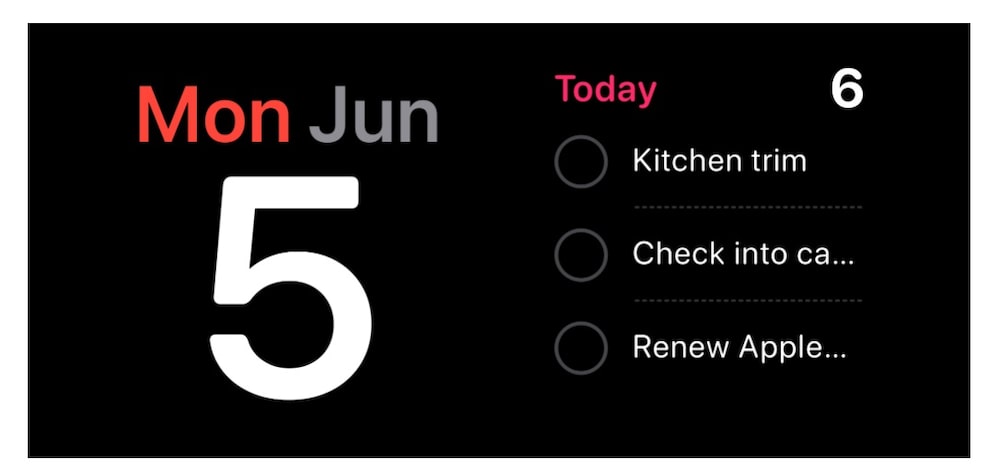Check off the Check into ca... reminder
This screenshot has width=1000, height=472.
(x=581, y=255)
